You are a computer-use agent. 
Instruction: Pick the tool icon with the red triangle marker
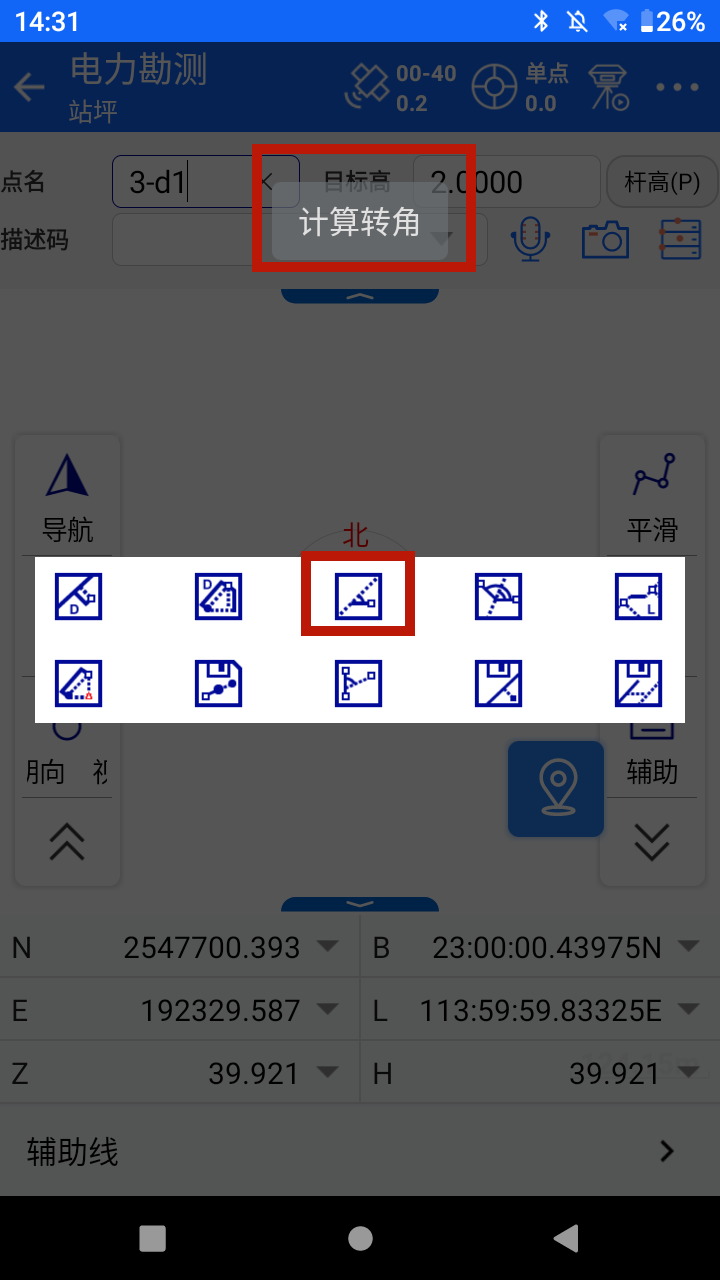tap(78, 684)
